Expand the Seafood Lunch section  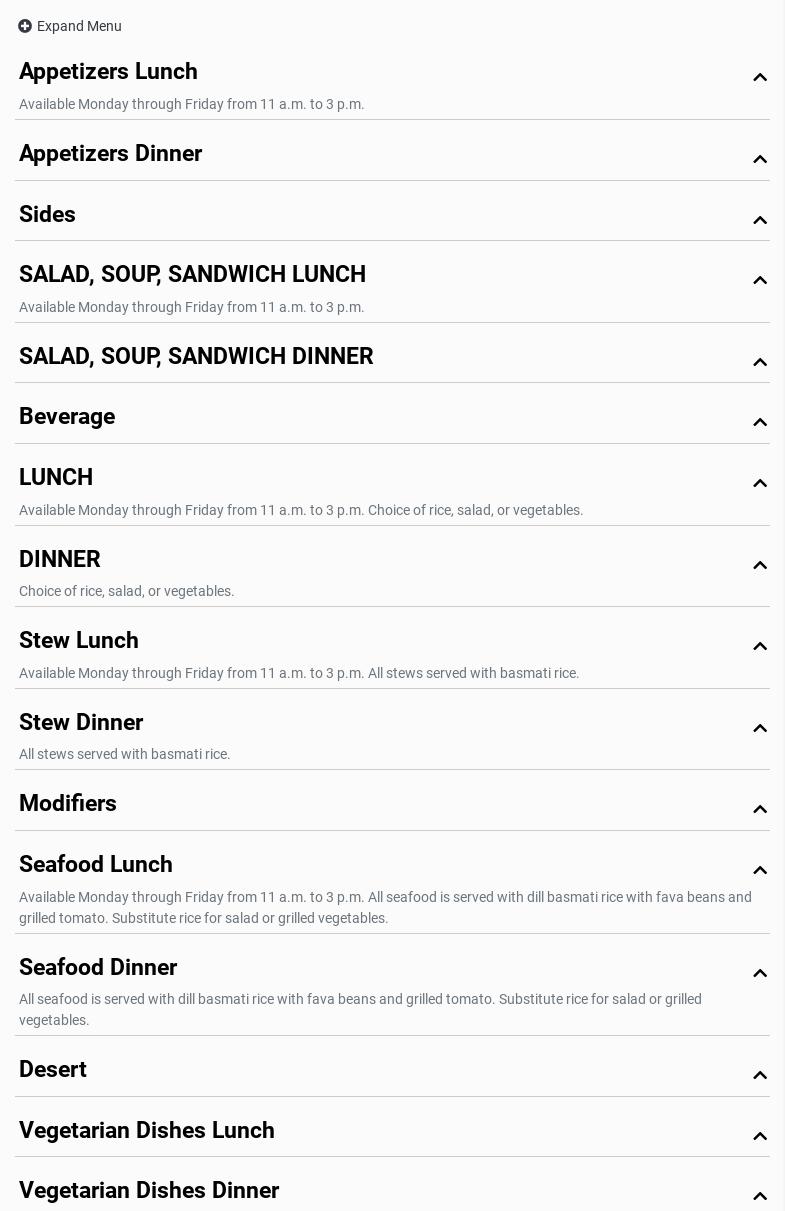tap(759, 870)
